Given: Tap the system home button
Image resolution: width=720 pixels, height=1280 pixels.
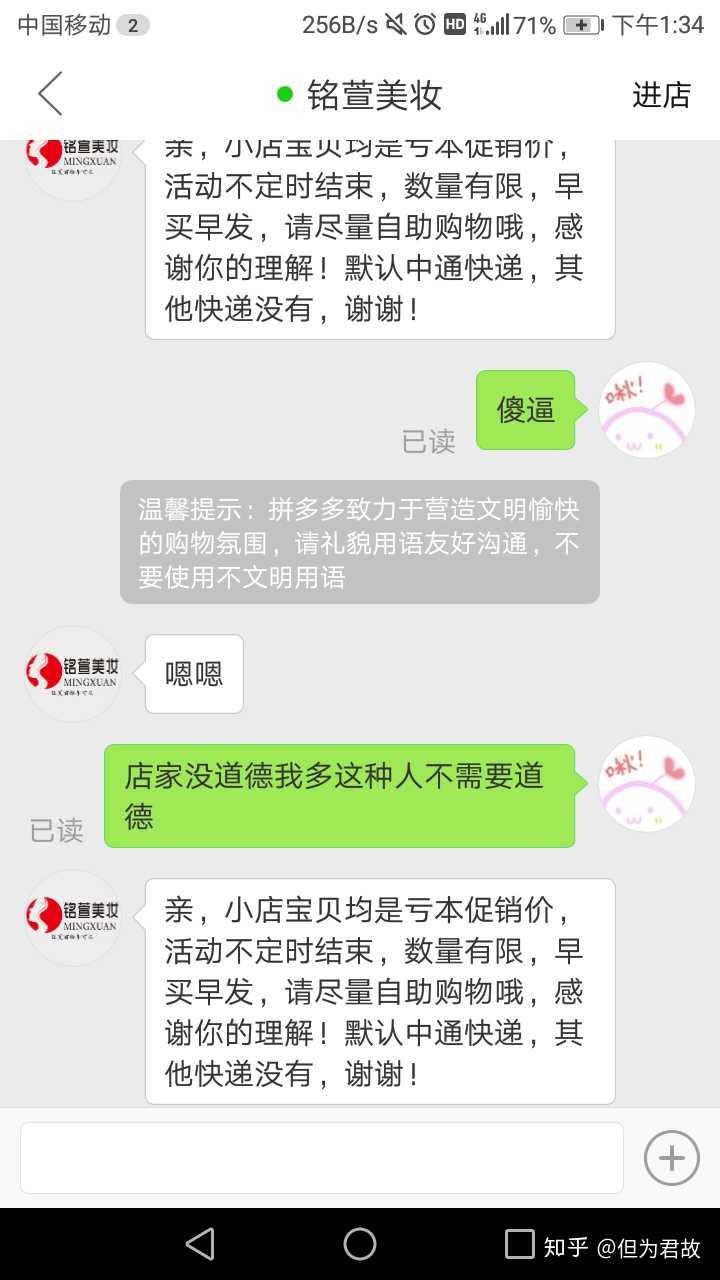Looking at the screenshot, I should pos(360,1244).
